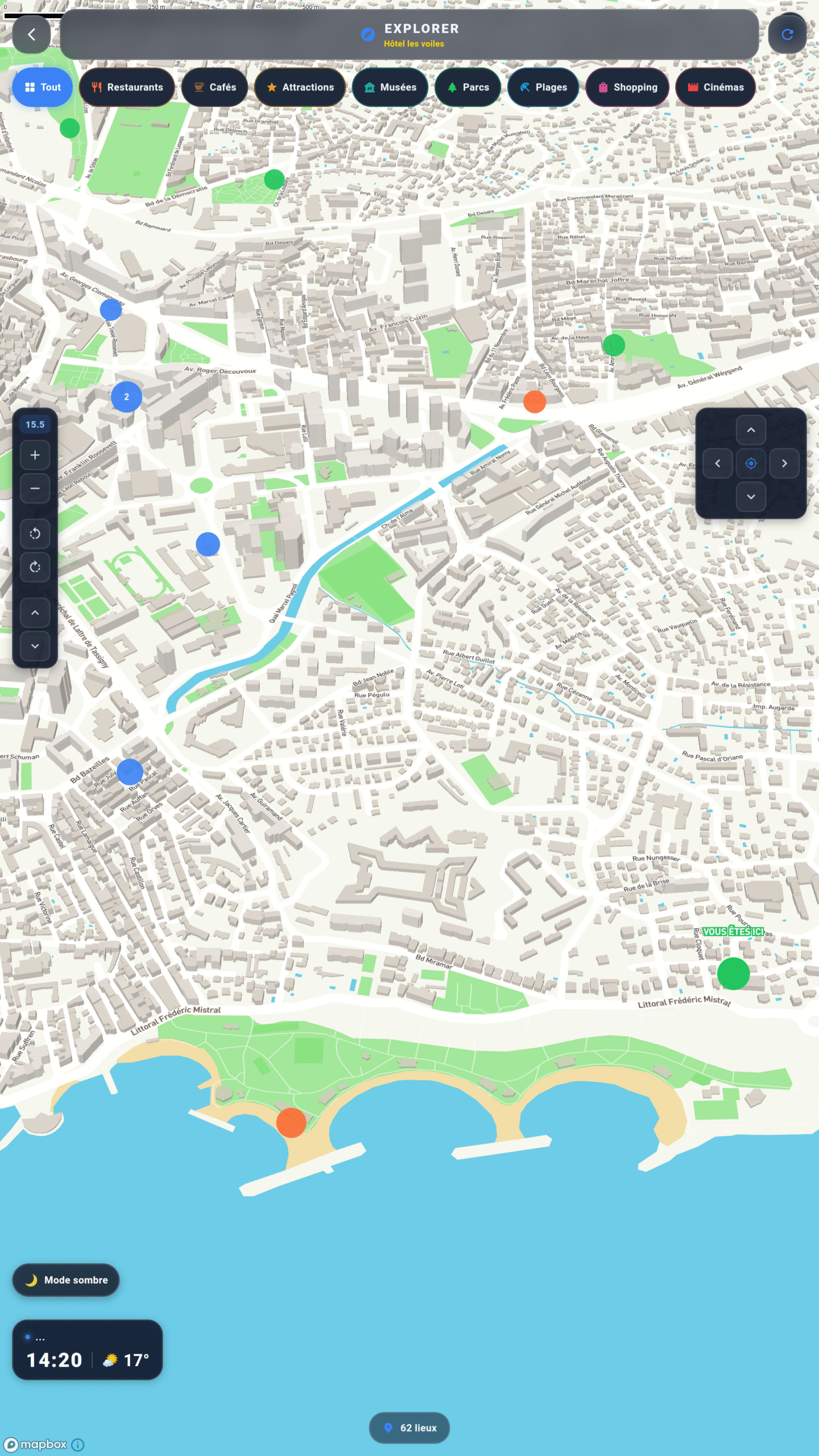Pan the map right with the arrow pad
This screenshot has width=819, height=1456.
(784, 464)
